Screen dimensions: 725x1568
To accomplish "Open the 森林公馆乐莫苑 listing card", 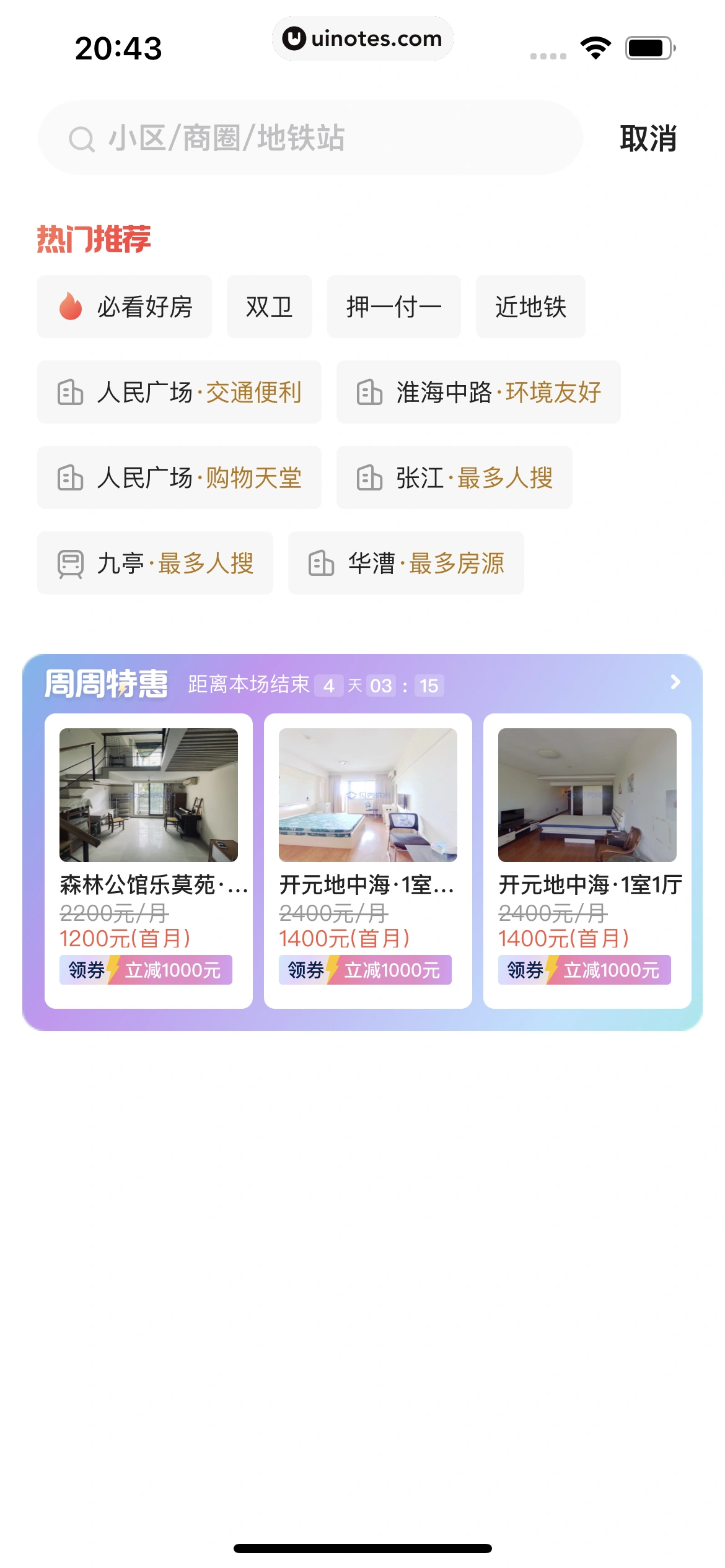I will tap(149, 860).
